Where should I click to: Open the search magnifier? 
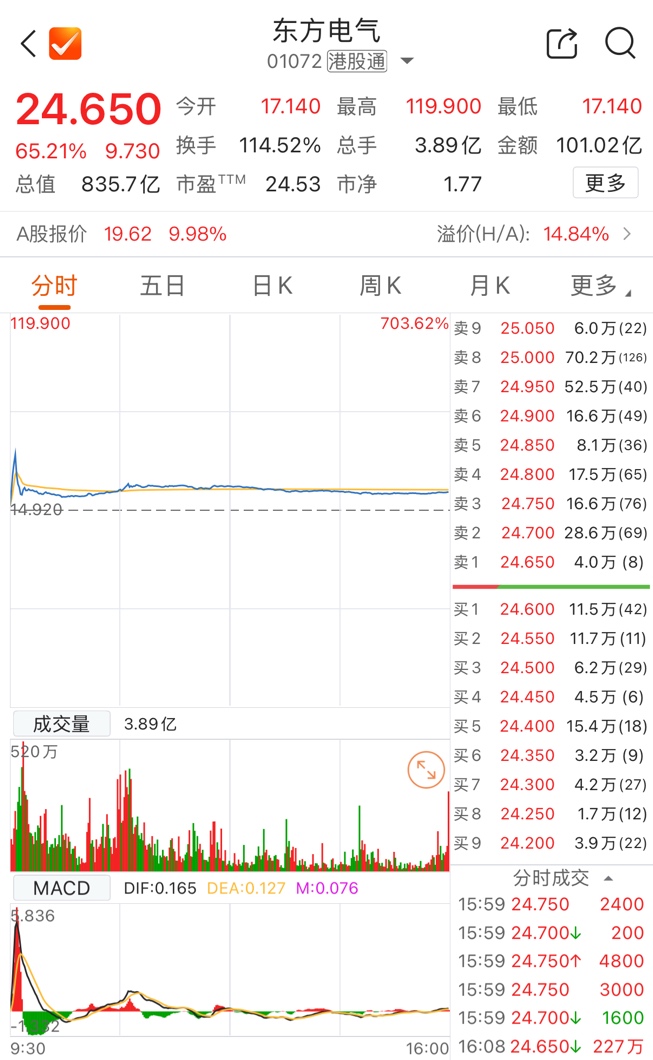620,44
